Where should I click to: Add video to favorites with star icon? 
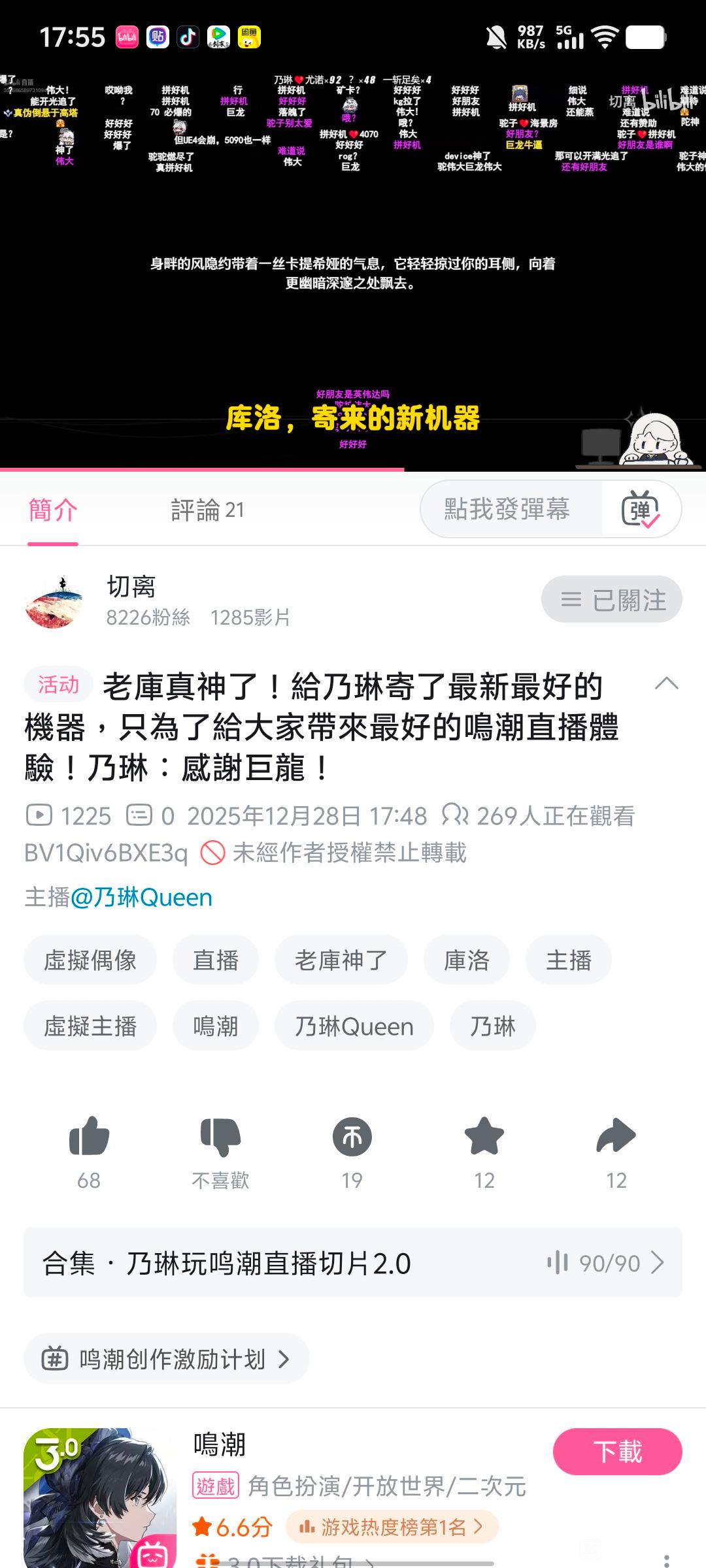coord(484,1137)
